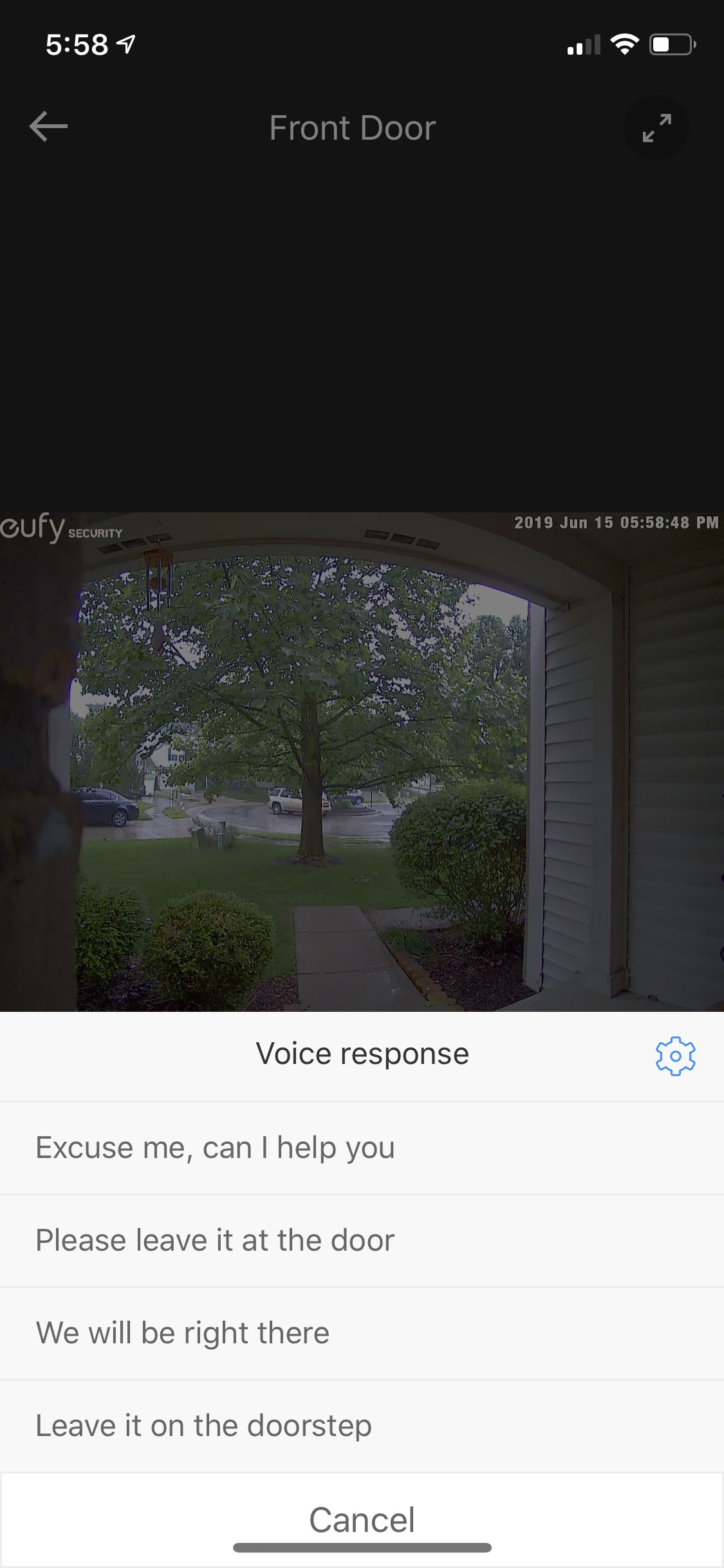Expand the camera feed to fullscreen
This screenshot has height=1568, width=724.
(x=656, y=127)
